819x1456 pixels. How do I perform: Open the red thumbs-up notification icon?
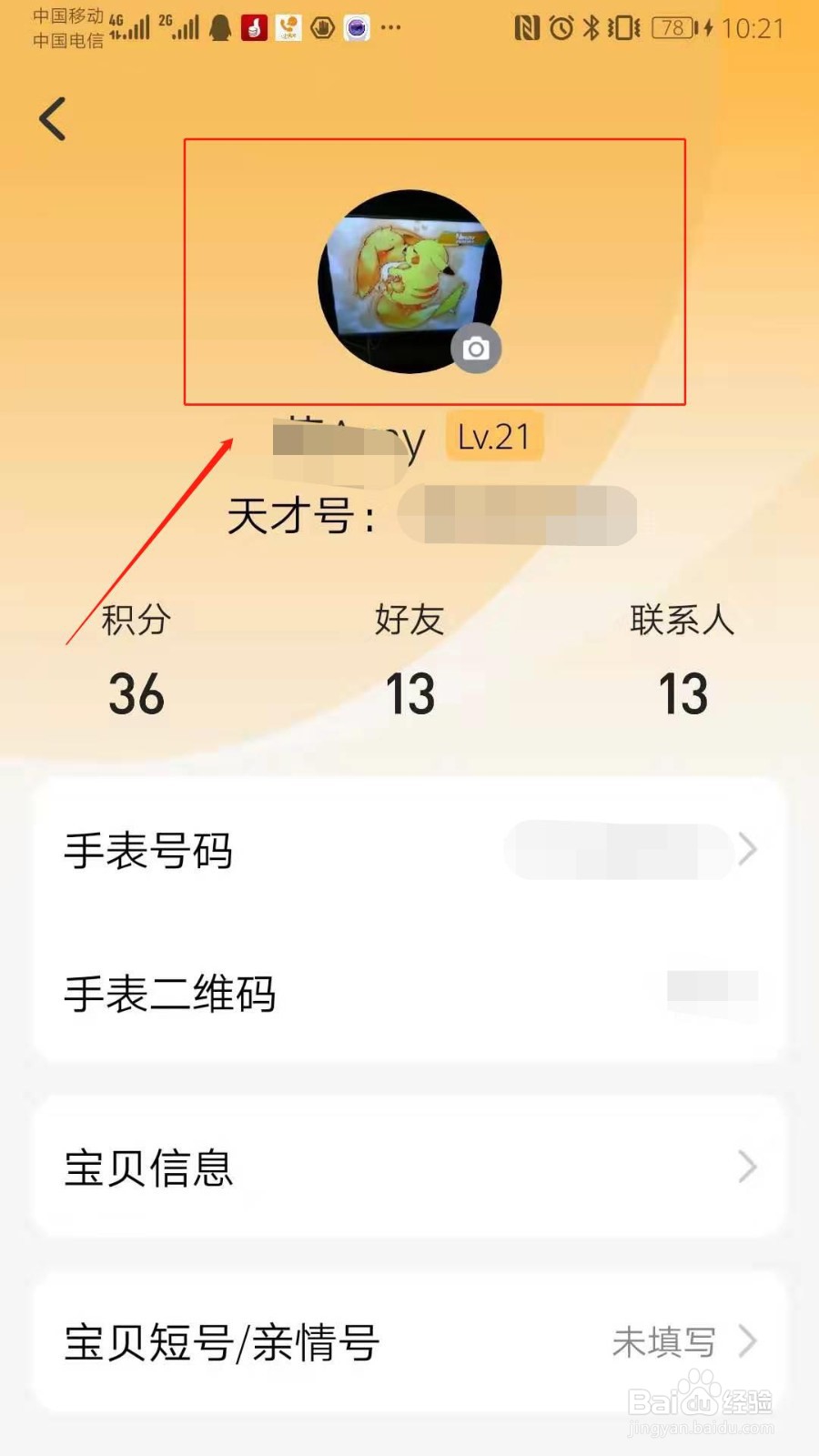[255, 27]
